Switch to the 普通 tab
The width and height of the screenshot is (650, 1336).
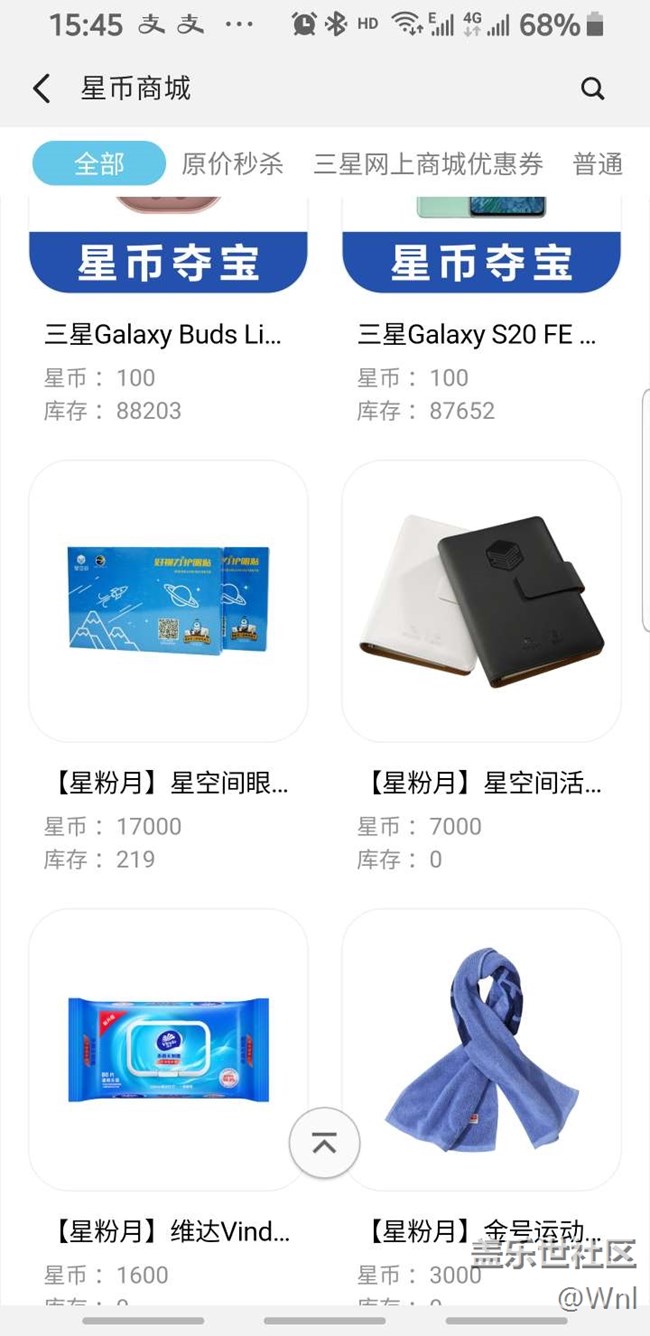[598, 164]
